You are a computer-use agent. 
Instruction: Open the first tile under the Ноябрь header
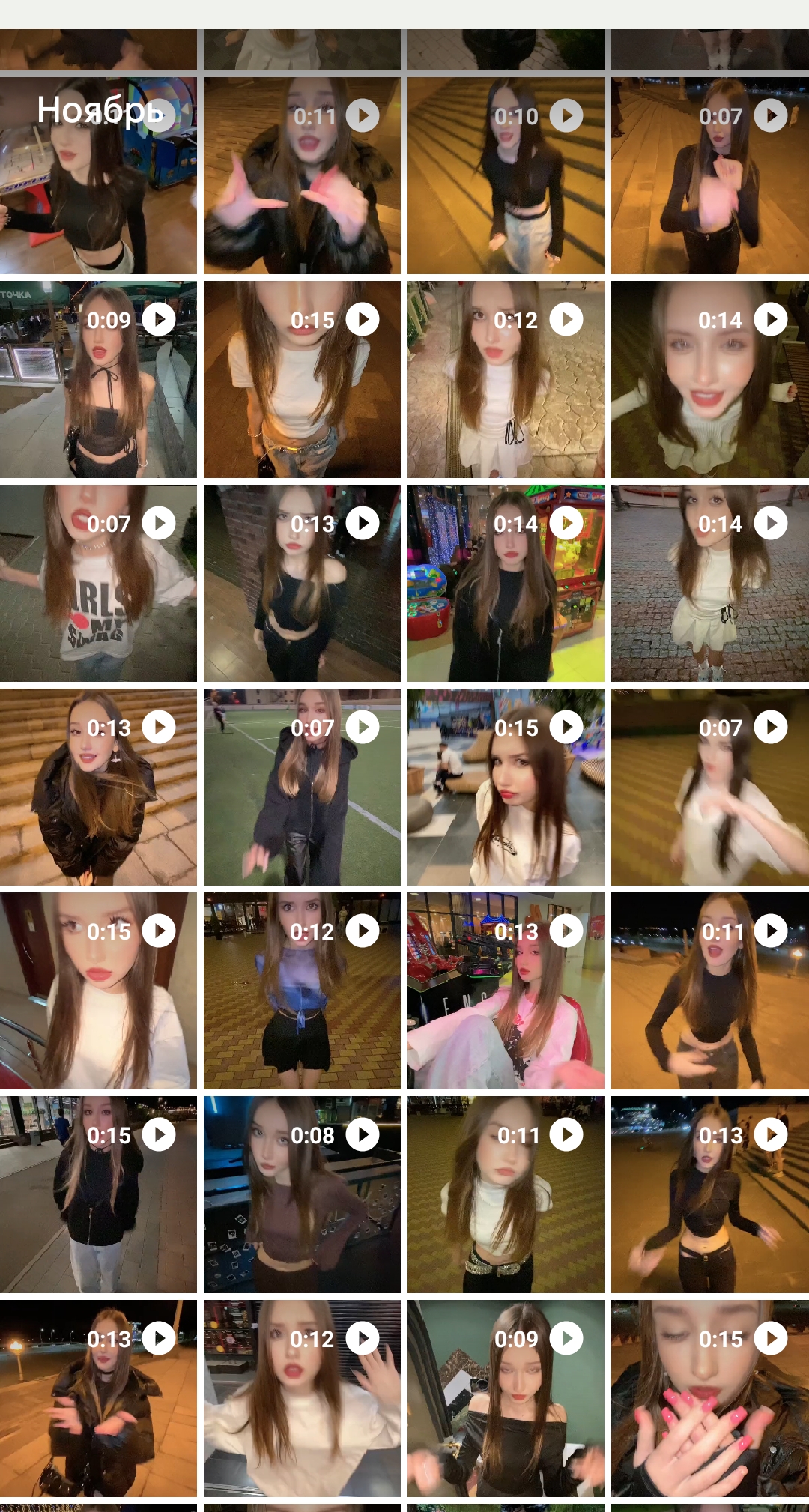[98, 176]
